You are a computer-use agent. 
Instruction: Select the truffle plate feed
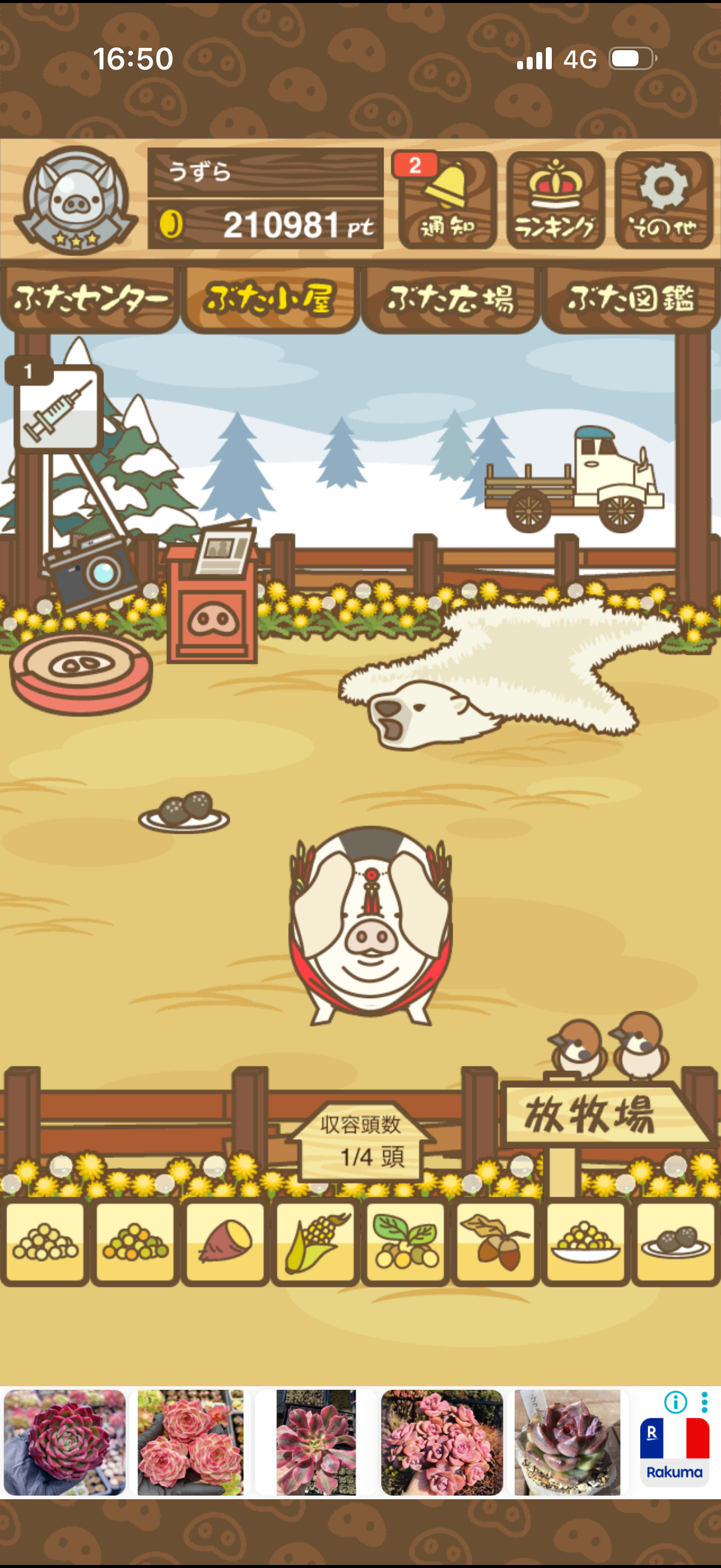pyautogui.click(x=676, y=1241)
